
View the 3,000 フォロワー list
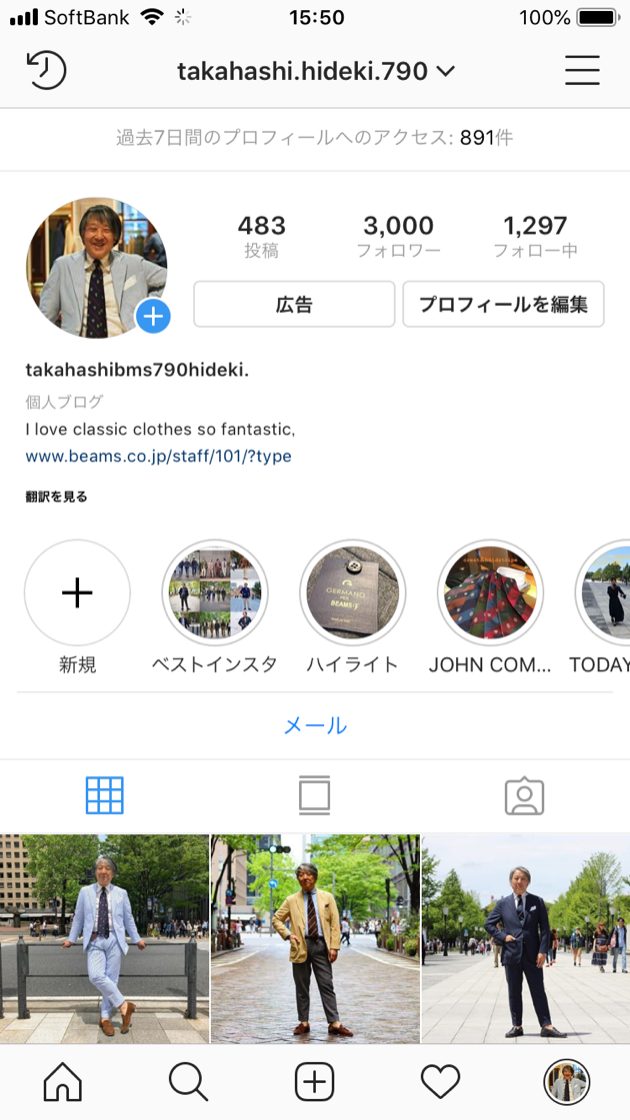coord(398,236)
